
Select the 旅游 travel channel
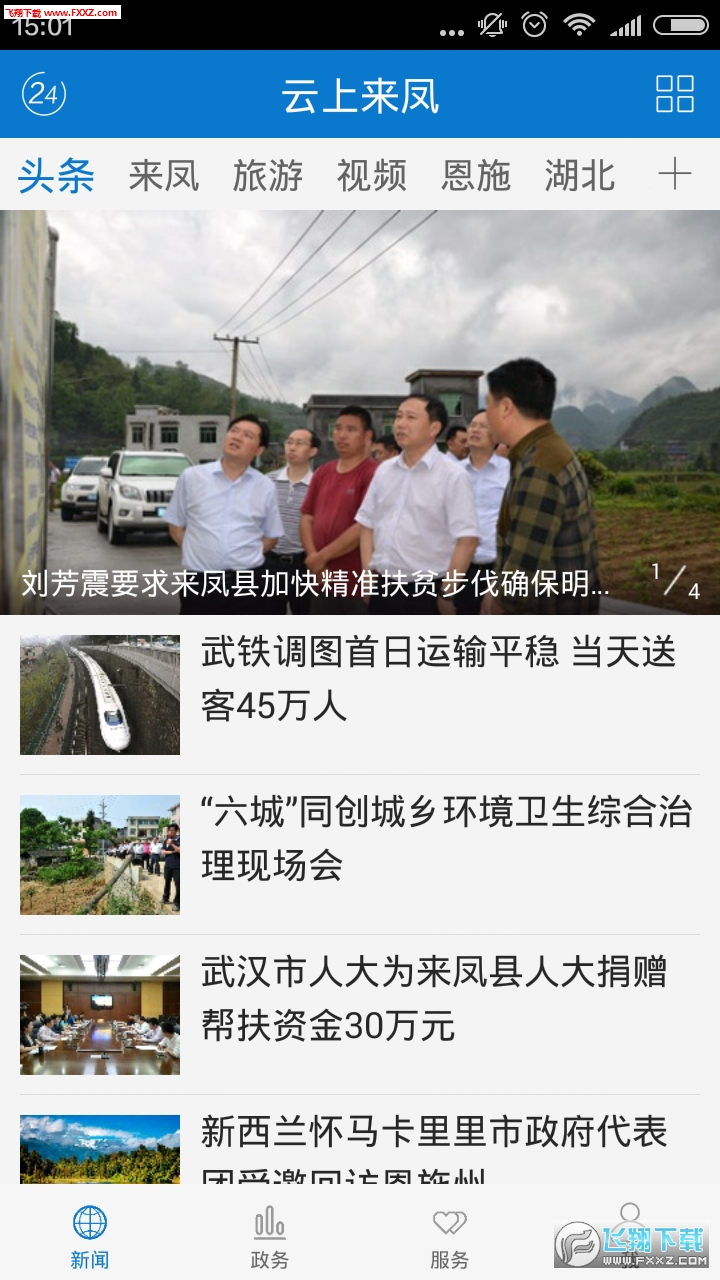[267, 175]
